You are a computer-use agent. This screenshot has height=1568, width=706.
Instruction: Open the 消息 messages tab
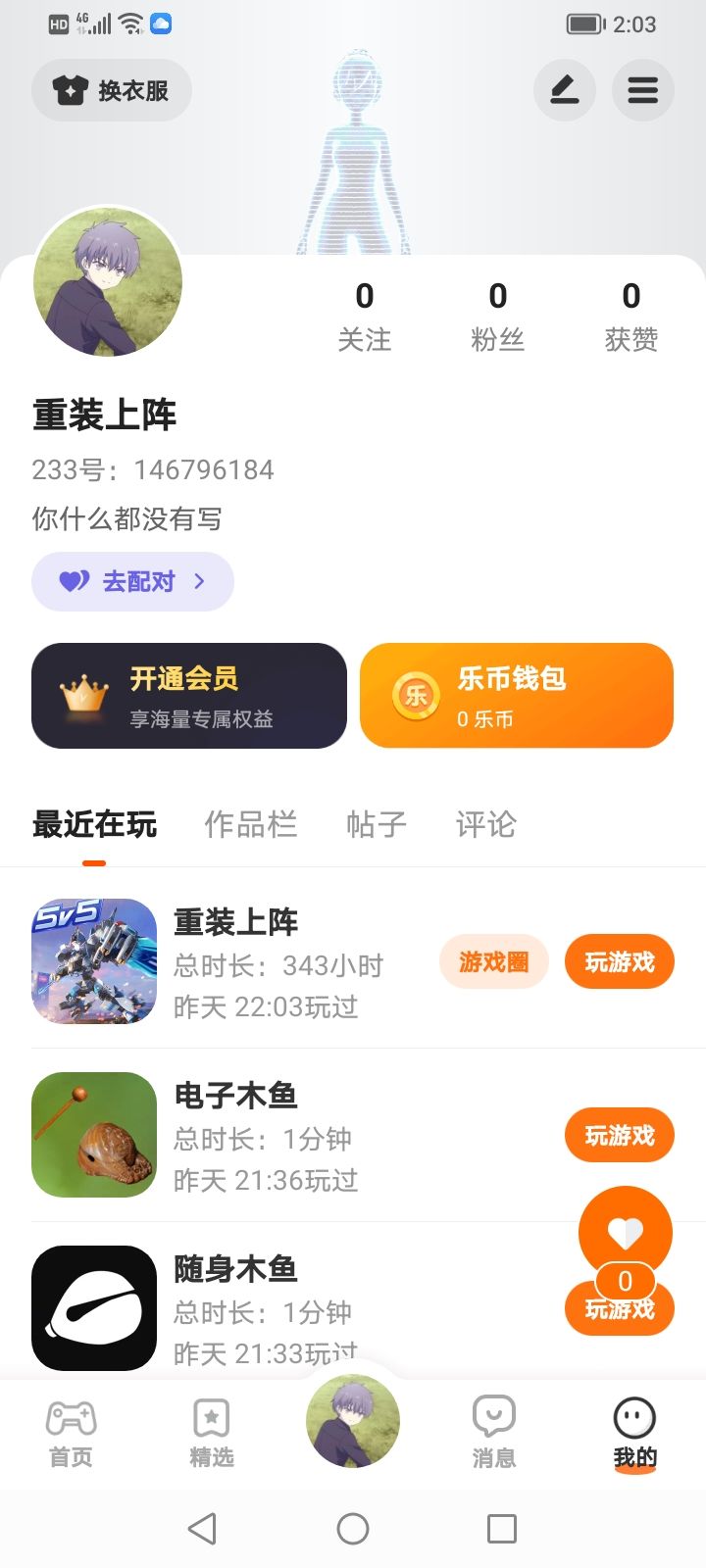click(494, 1434)
